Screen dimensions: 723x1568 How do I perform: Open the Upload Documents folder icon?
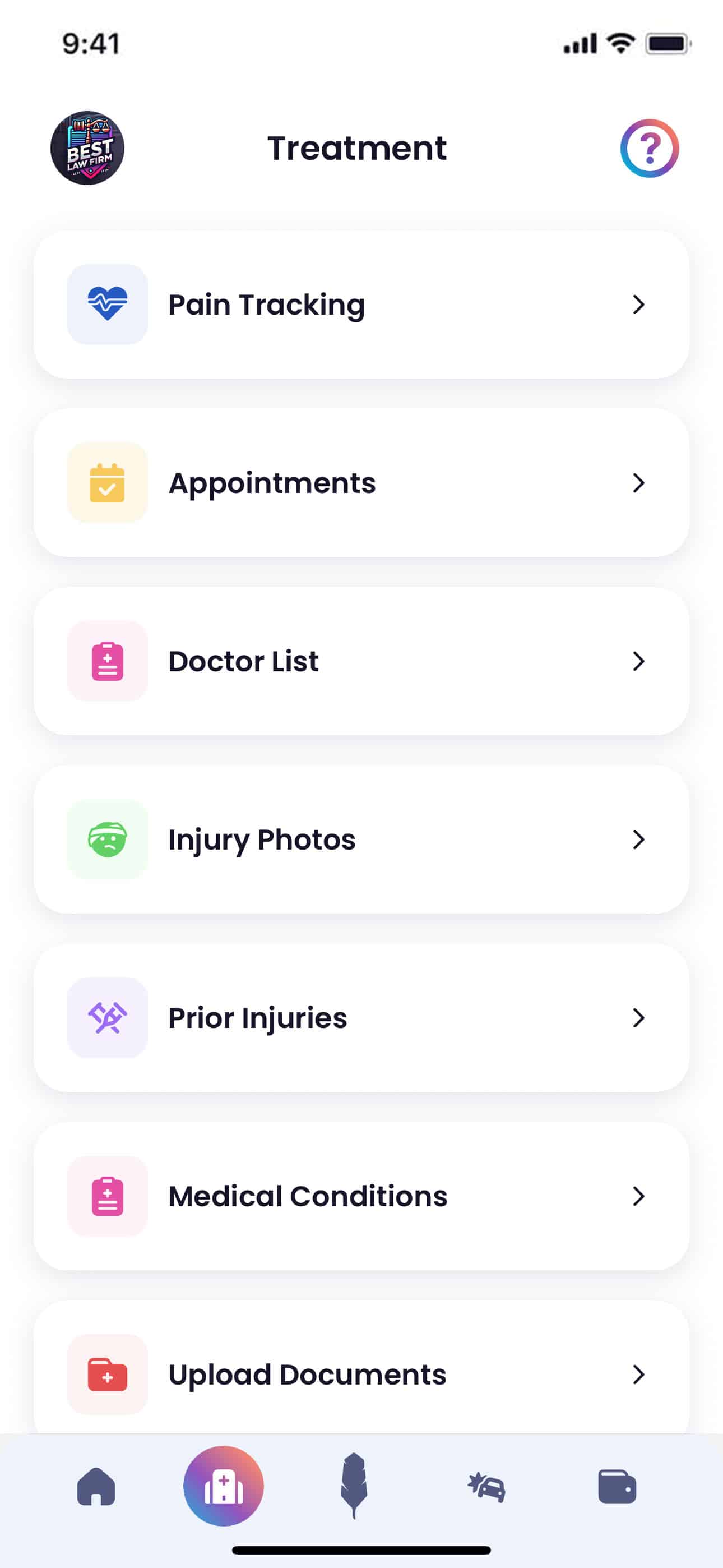tap(108, 1374)
